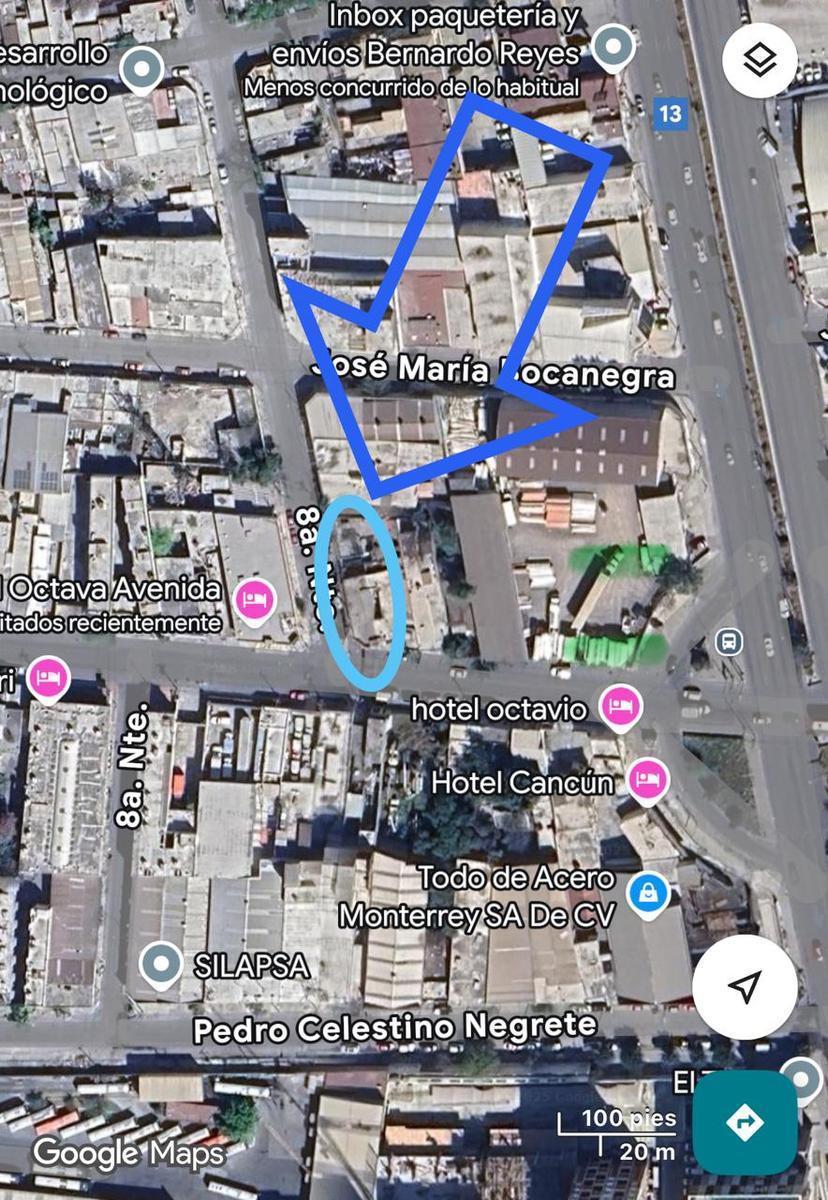Center map on my current location
Screen dimensions: 828x1200
(744, 987)
